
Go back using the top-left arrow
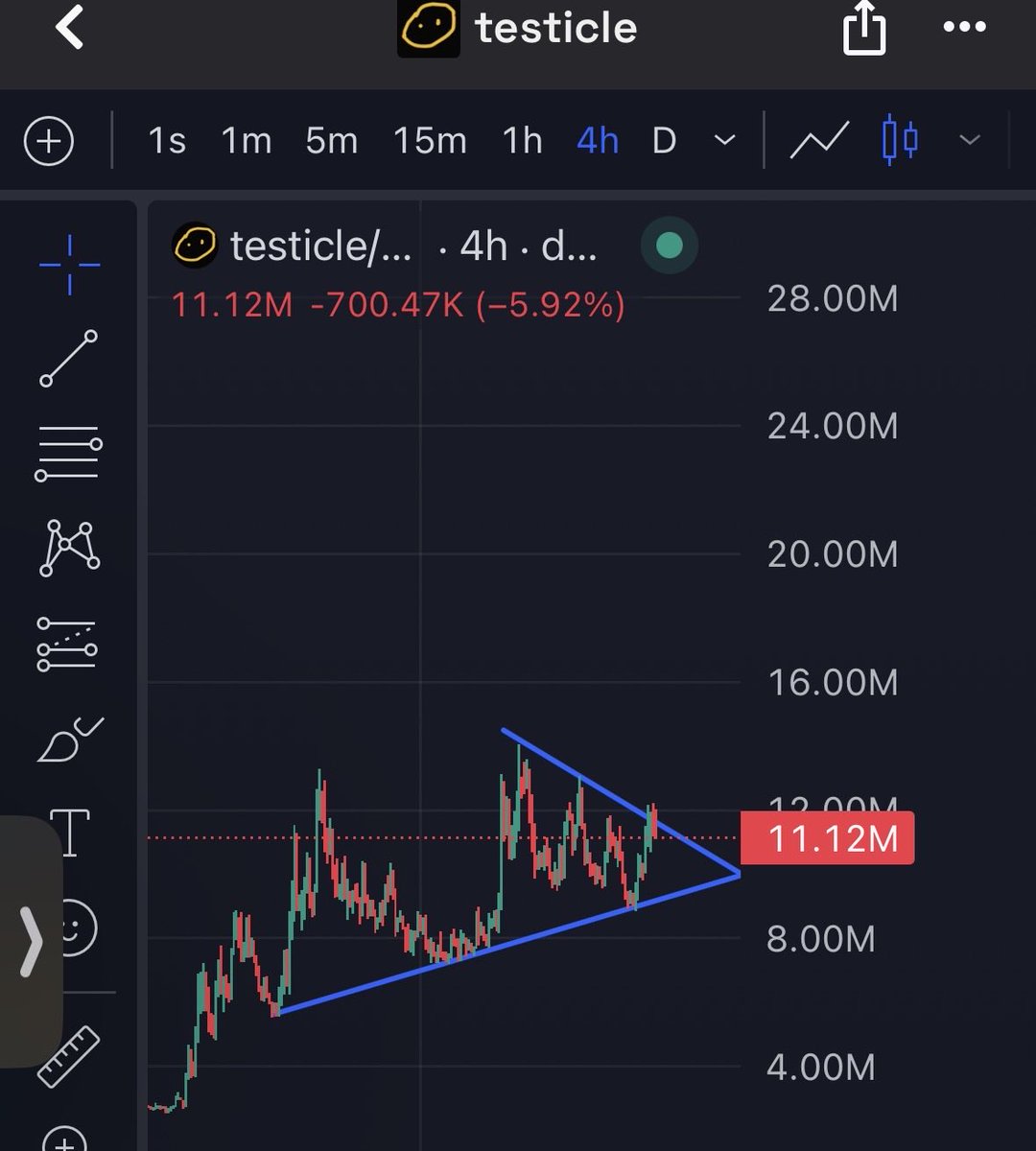click(x=70, y=28)
